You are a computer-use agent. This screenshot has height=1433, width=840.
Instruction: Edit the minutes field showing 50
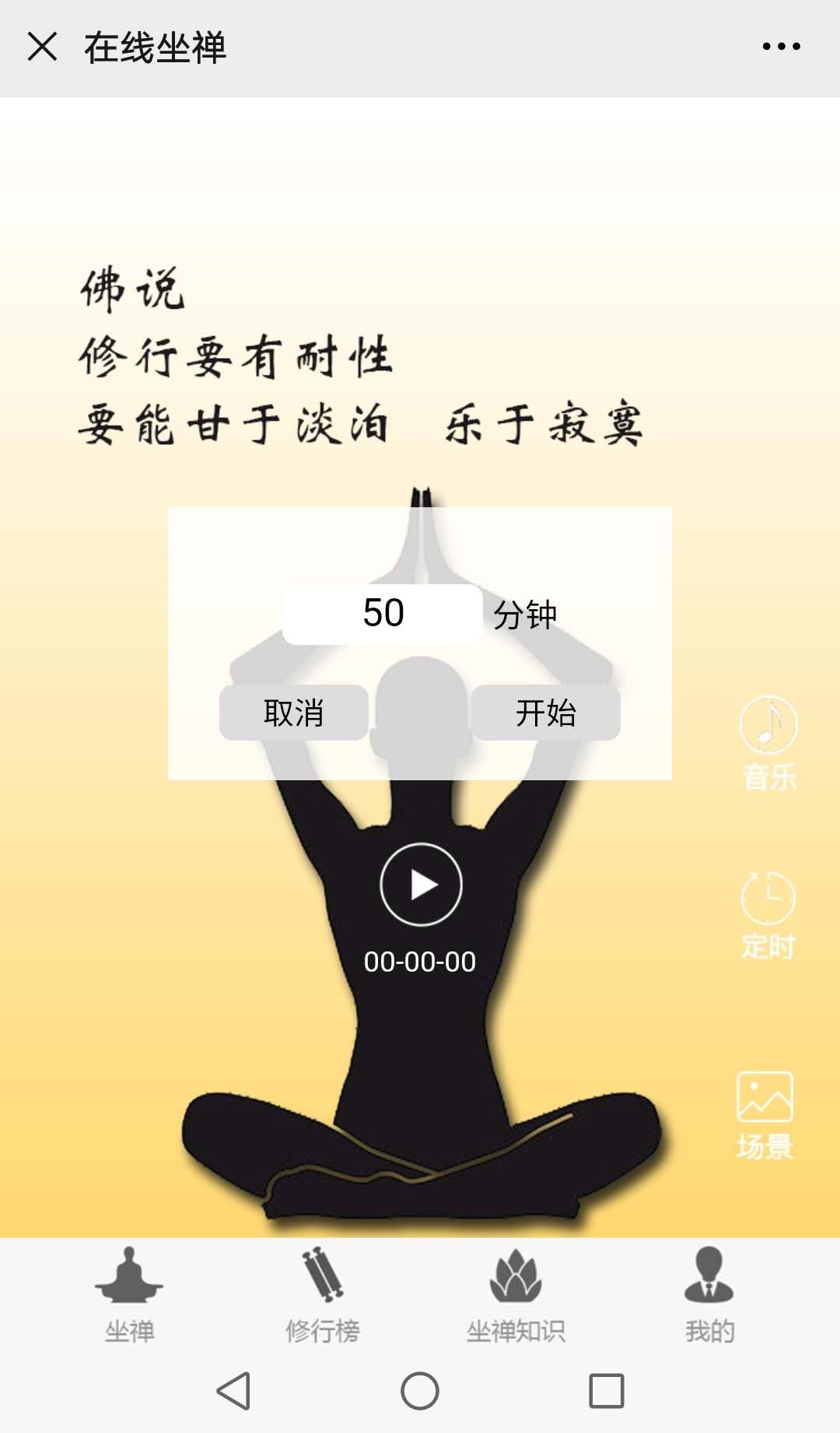pyautogui.click(x=383, y=614)
